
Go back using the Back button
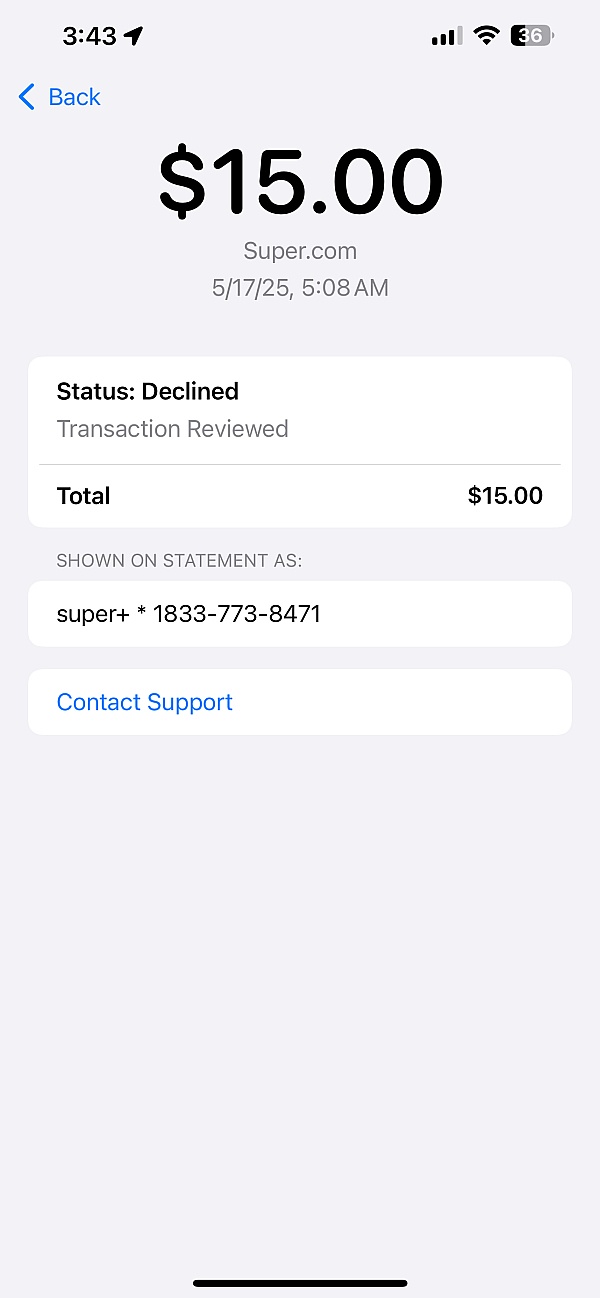[60, 97]
